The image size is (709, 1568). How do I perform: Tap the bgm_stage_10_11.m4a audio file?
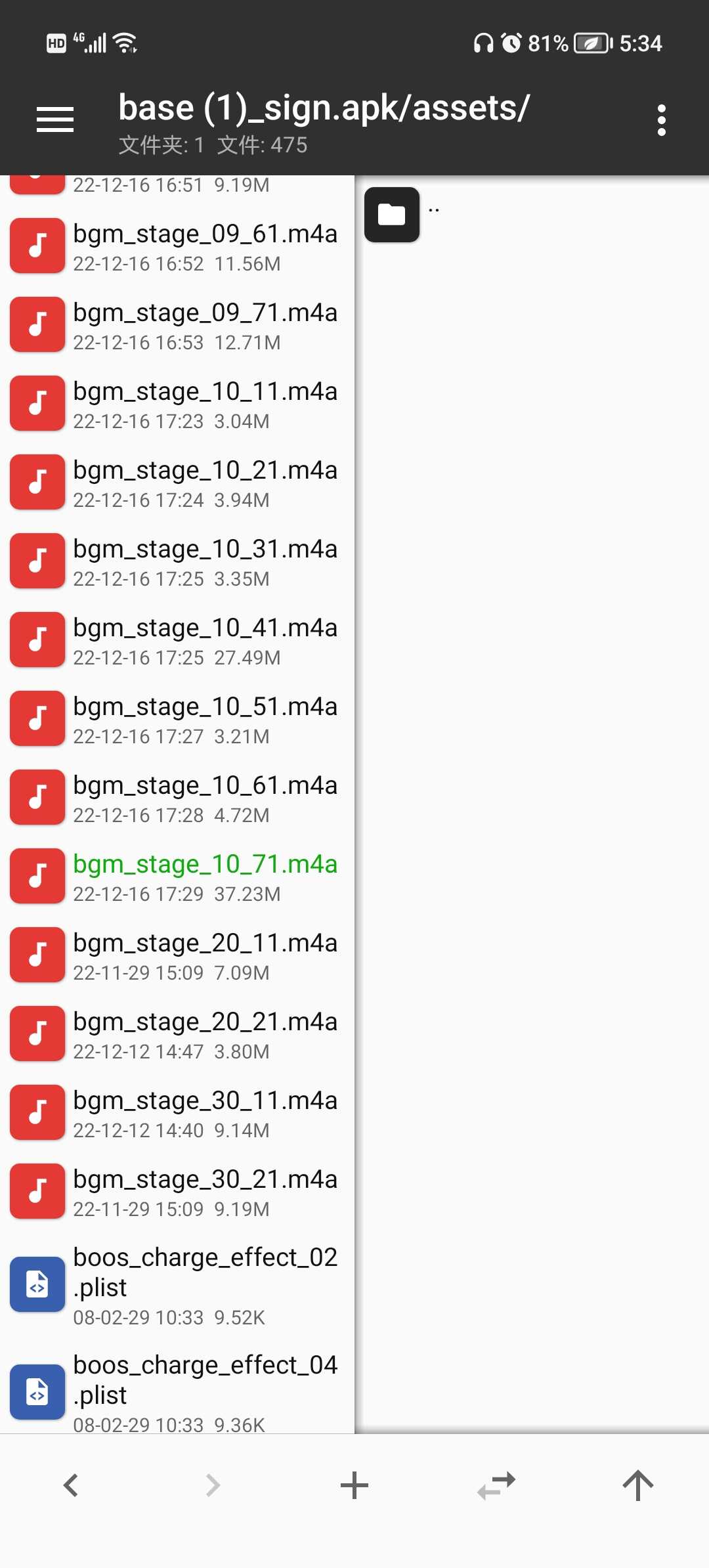pyautogui.click(x=177, y=404)
